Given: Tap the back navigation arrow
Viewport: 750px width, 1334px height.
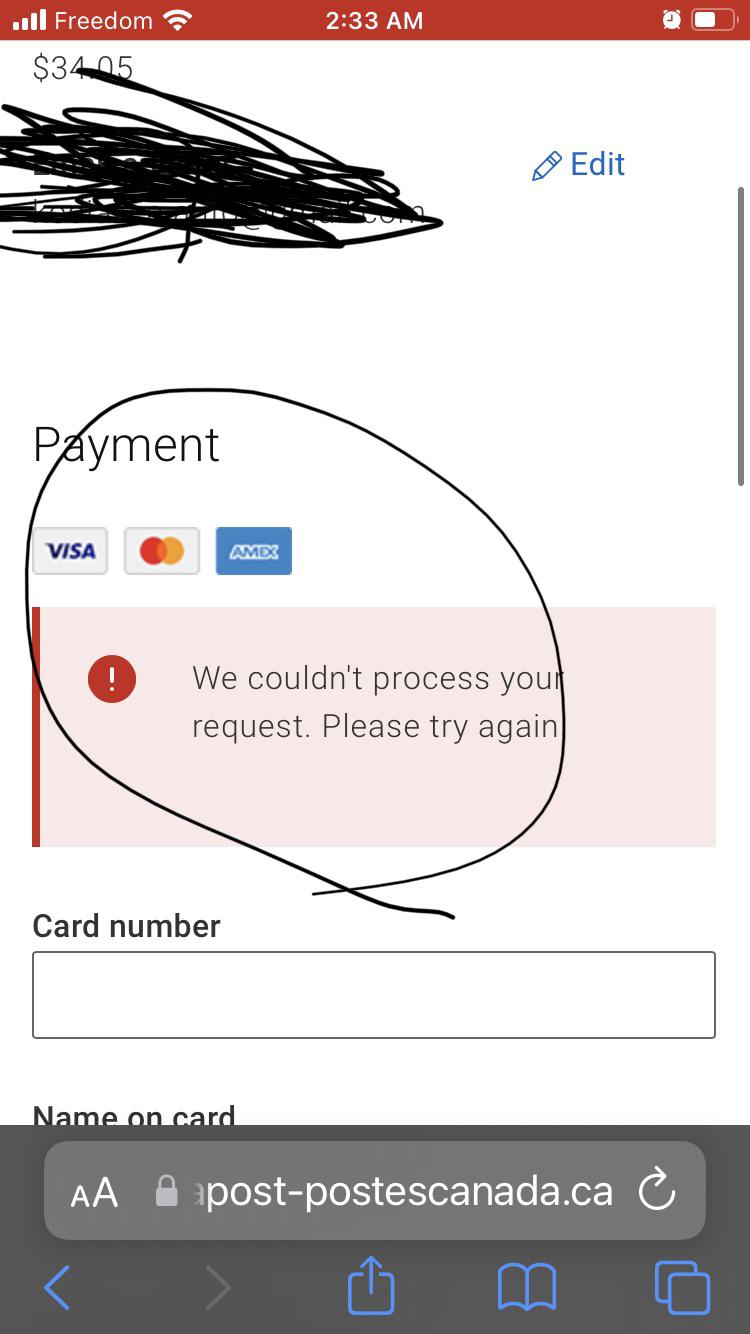Looking at the screenshot, I should tap(56, 1287).
